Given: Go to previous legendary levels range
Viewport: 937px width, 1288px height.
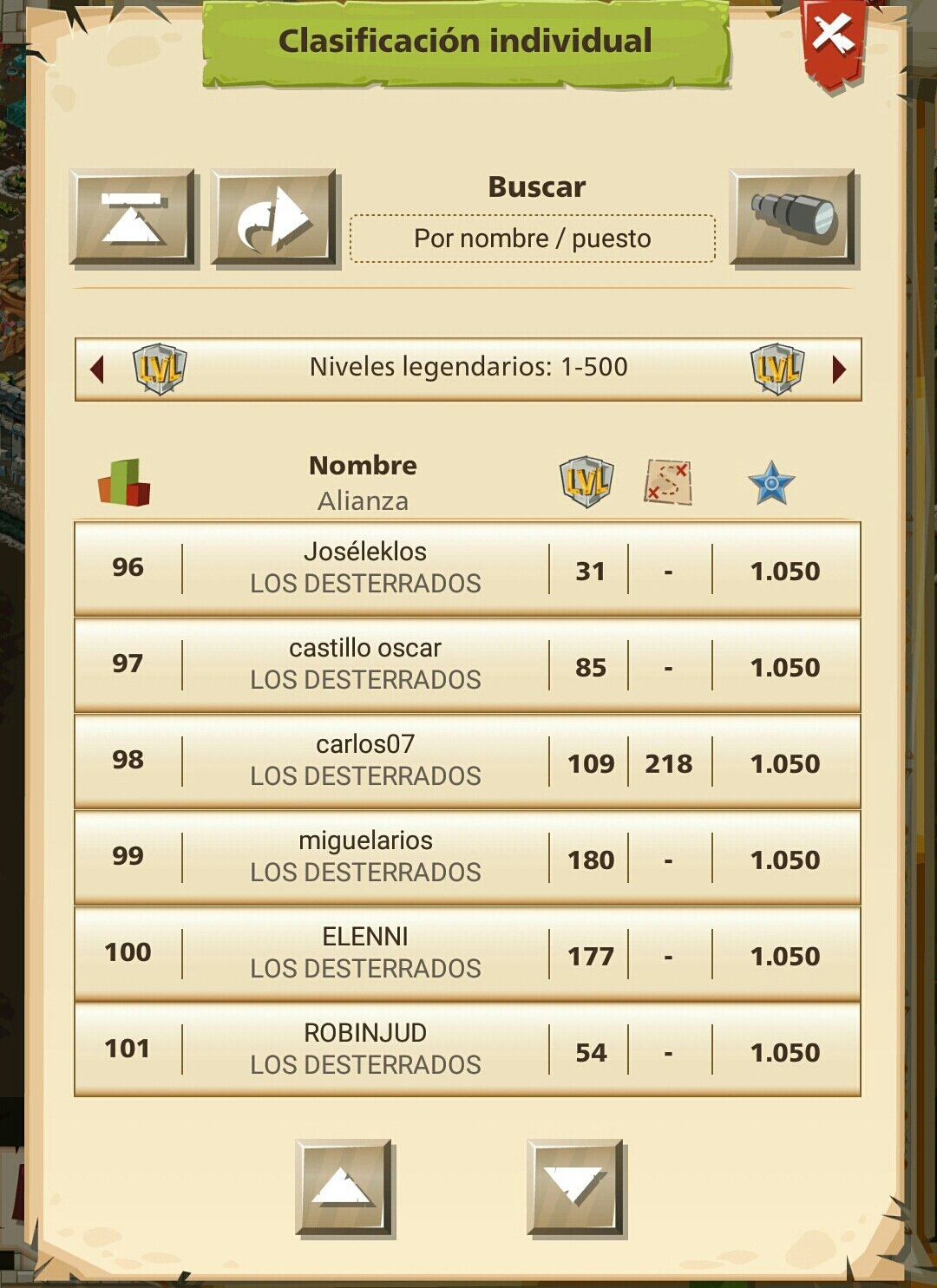Looking at the screenshot, I should [97, 369].
